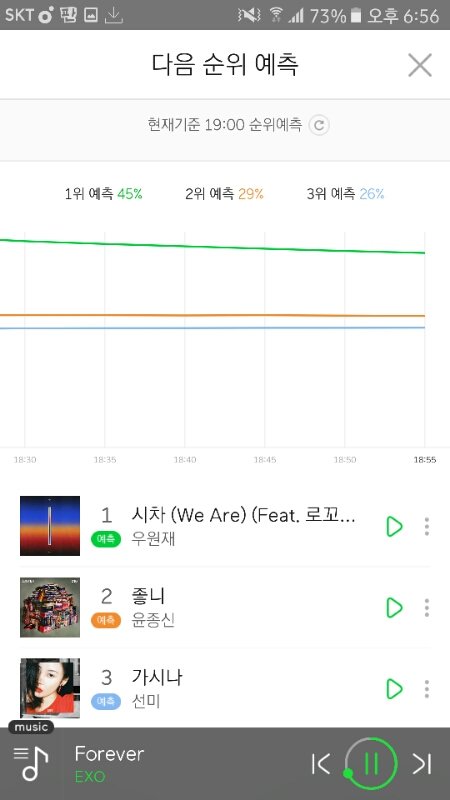Close the 다음 순위 예측 screen
The height and width of the screenshot is (800, 450).
(x=420, y=65)
